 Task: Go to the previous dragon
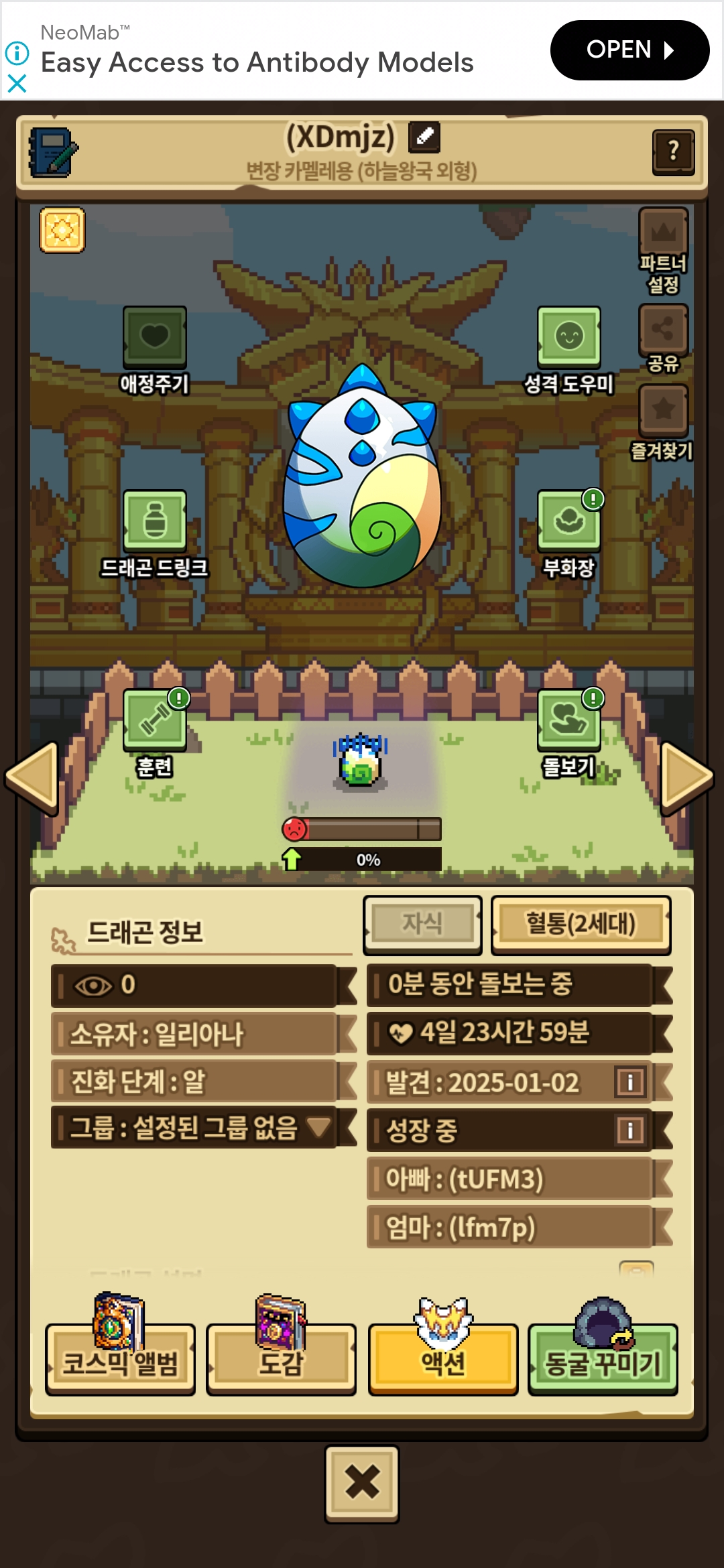coord(32,778)
